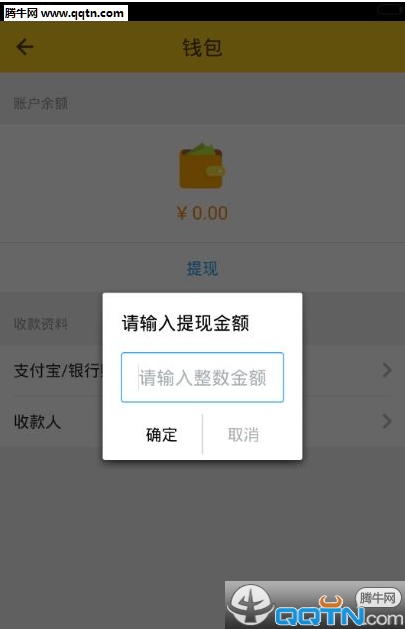
Task: Cancel the dialog with 取消
Action: (243, 434)
